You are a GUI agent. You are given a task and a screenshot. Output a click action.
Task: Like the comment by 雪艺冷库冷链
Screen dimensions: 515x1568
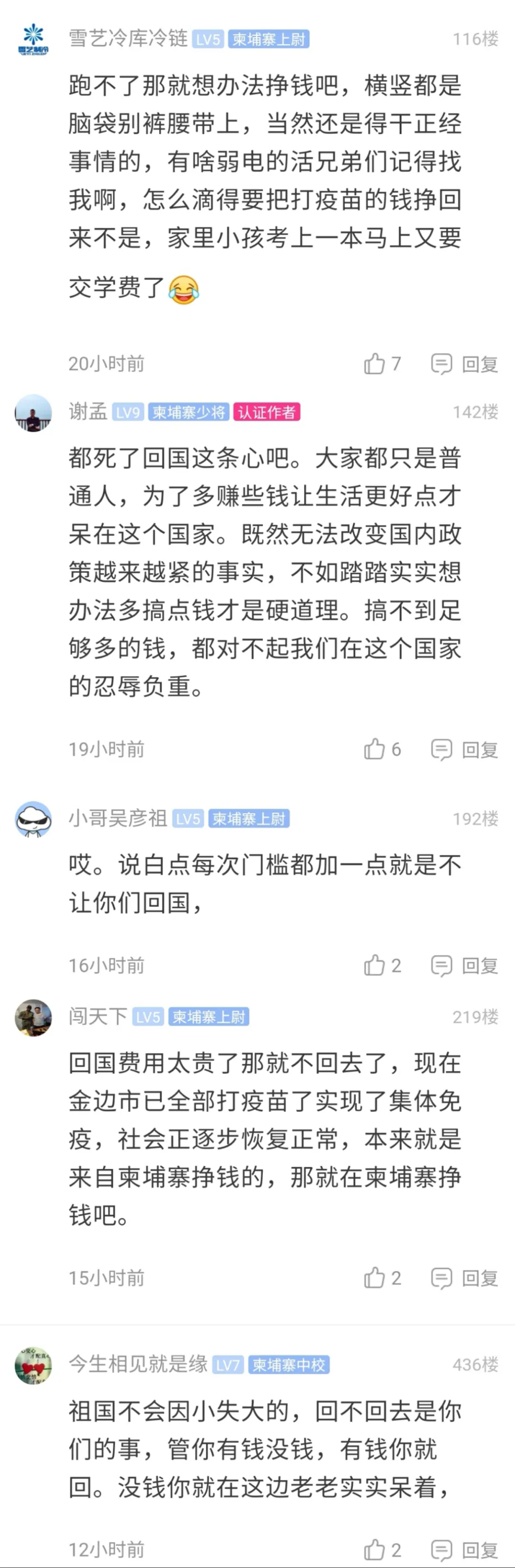(x=375, y=364)
